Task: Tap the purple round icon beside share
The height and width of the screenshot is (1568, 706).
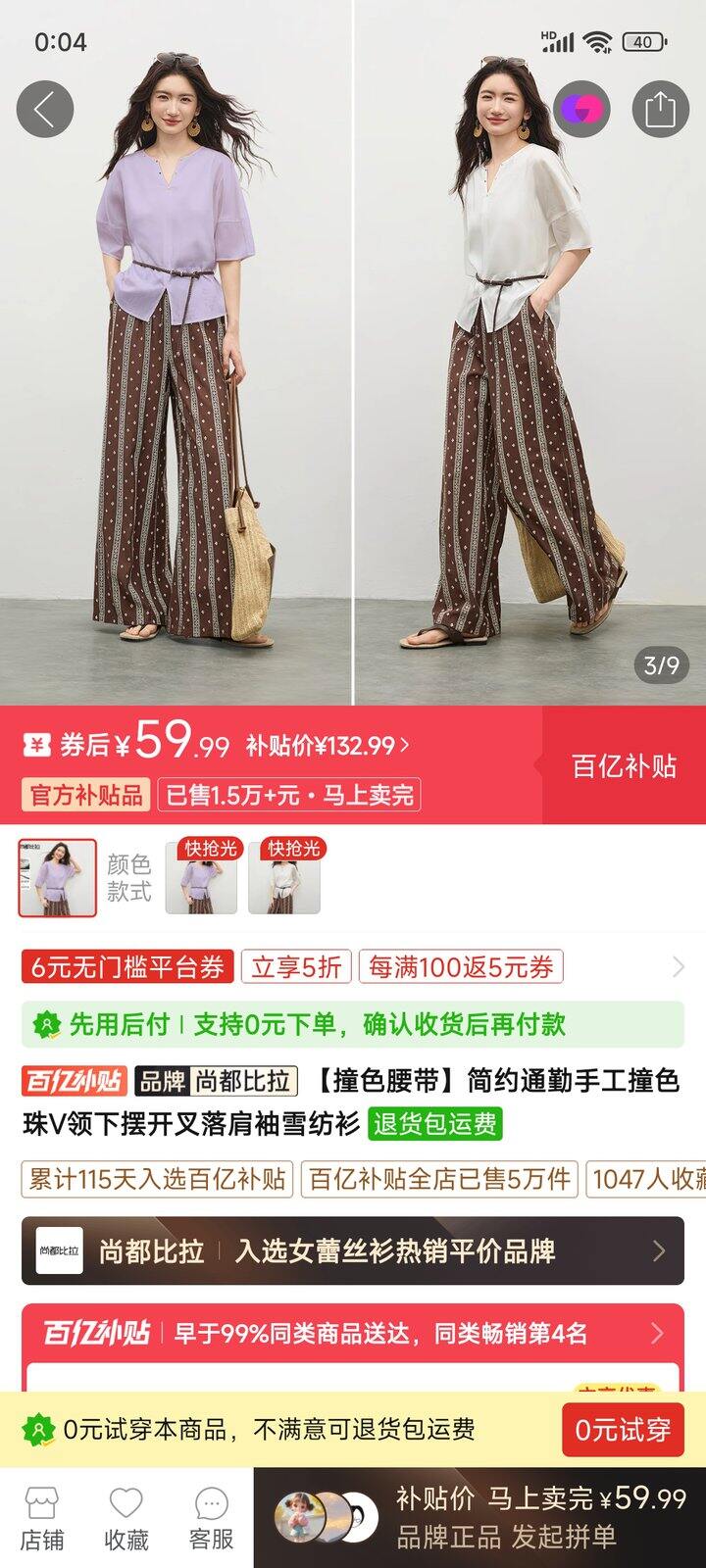Action: 581,109
